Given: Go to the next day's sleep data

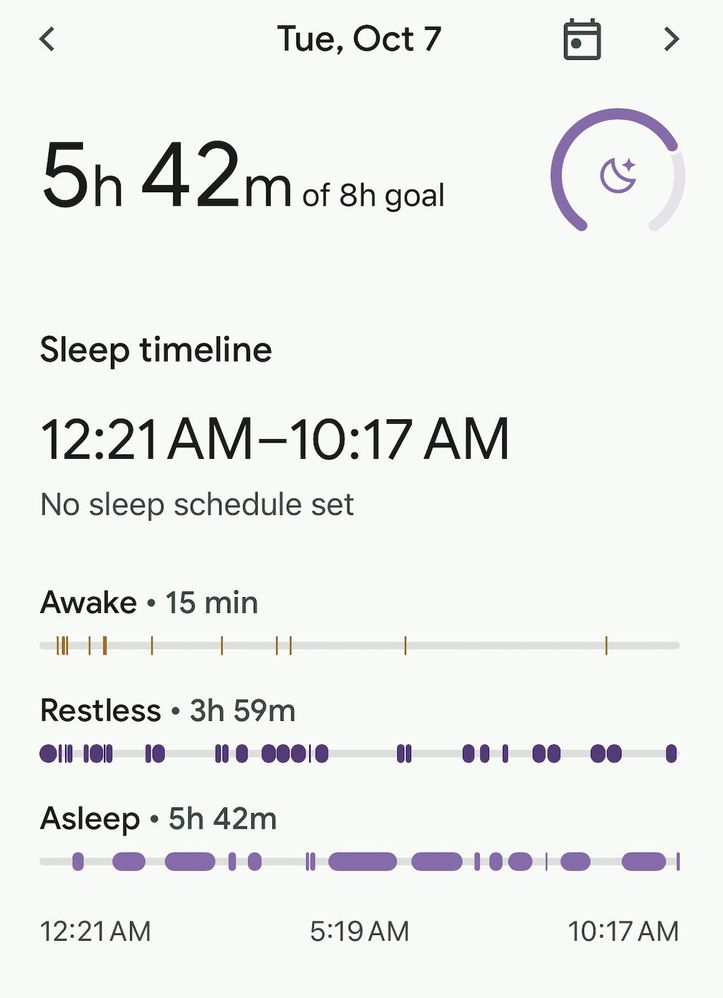Looking at the screenshot, I should [671, 40].
